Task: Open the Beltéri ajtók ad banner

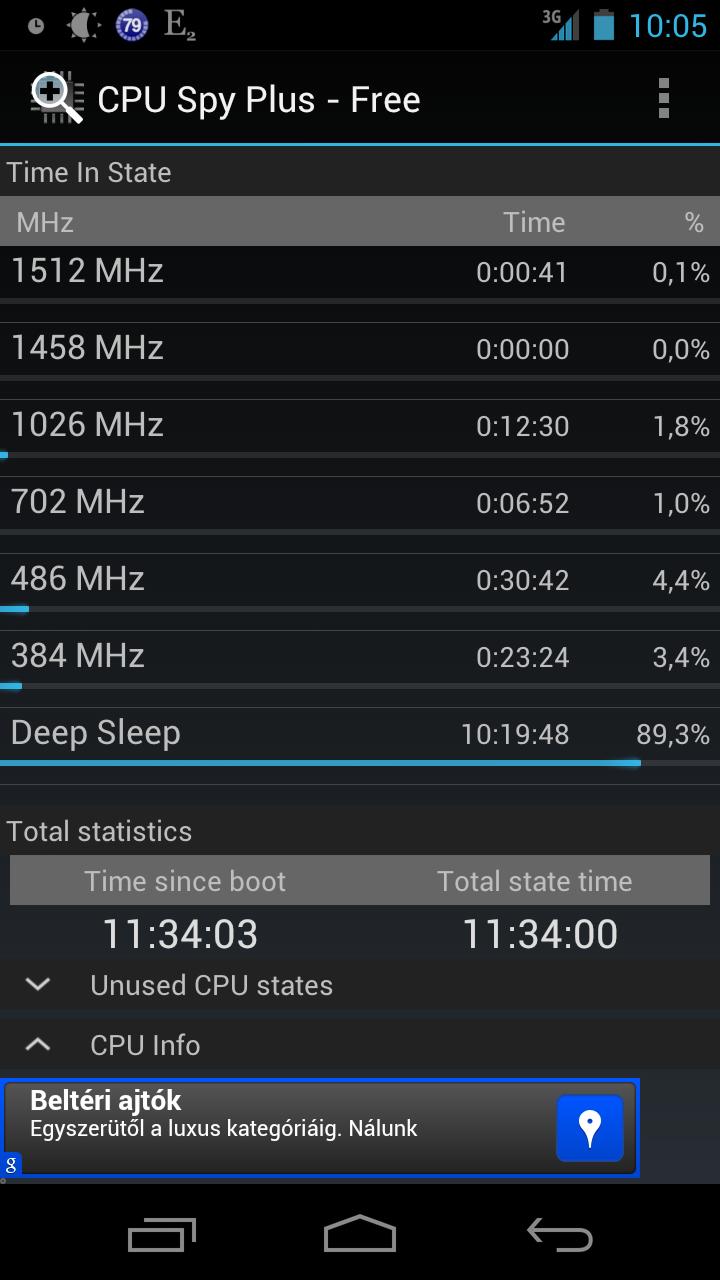Action: [x=320, y=1128]
